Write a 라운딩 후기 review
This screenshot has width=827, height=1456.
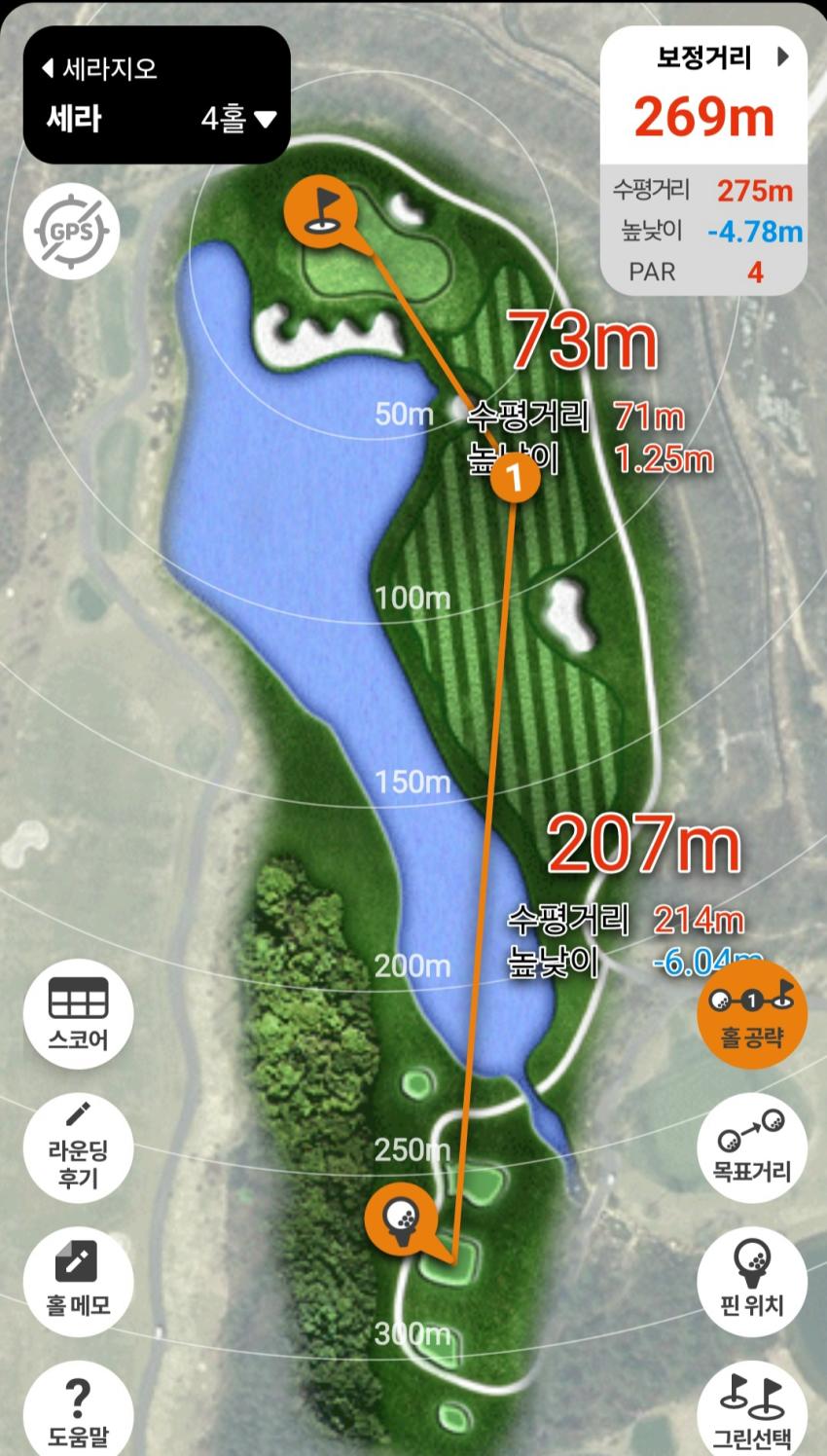click(x=79, y=1148)
